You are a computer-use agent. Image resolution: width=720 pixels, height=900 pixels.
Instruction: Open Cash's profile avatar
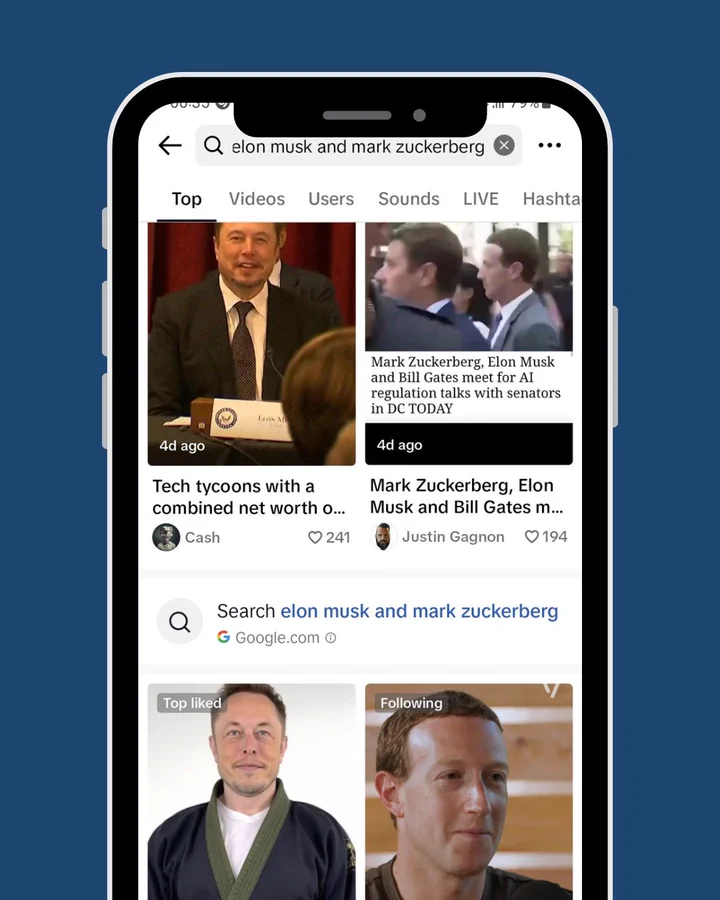165,537
